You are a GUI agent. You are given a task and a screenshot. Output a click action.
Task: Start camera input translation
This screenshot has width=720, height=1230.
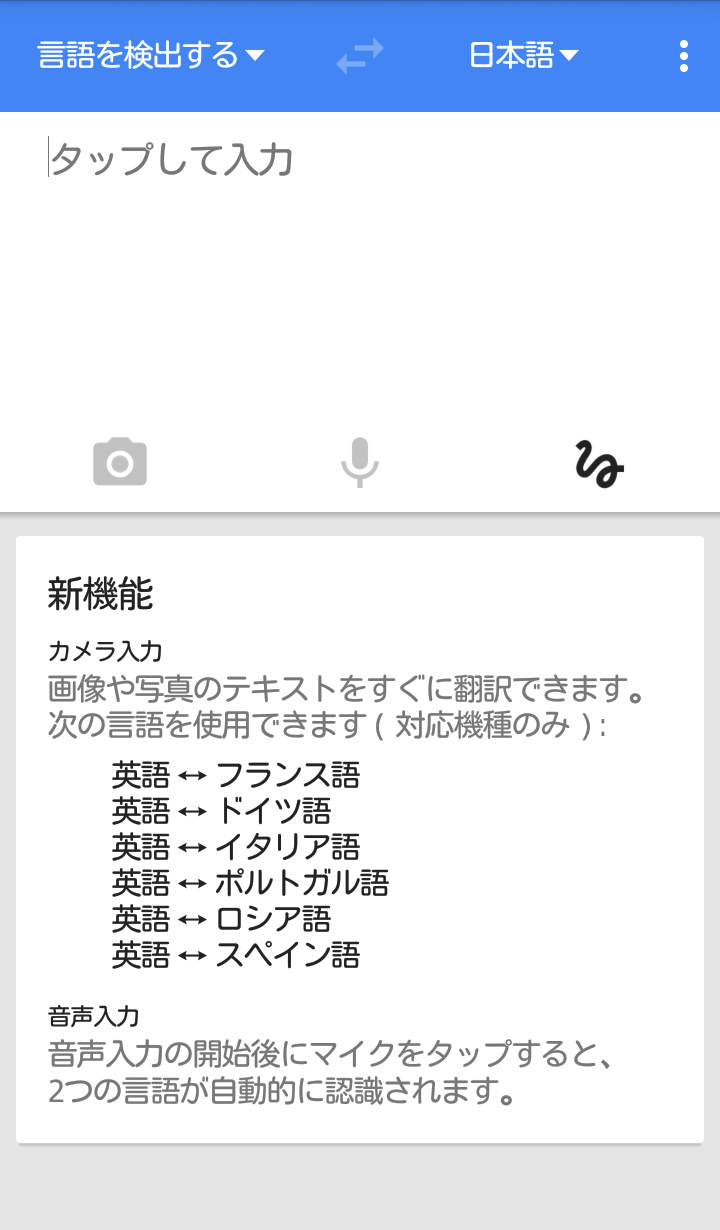(120, 462)
